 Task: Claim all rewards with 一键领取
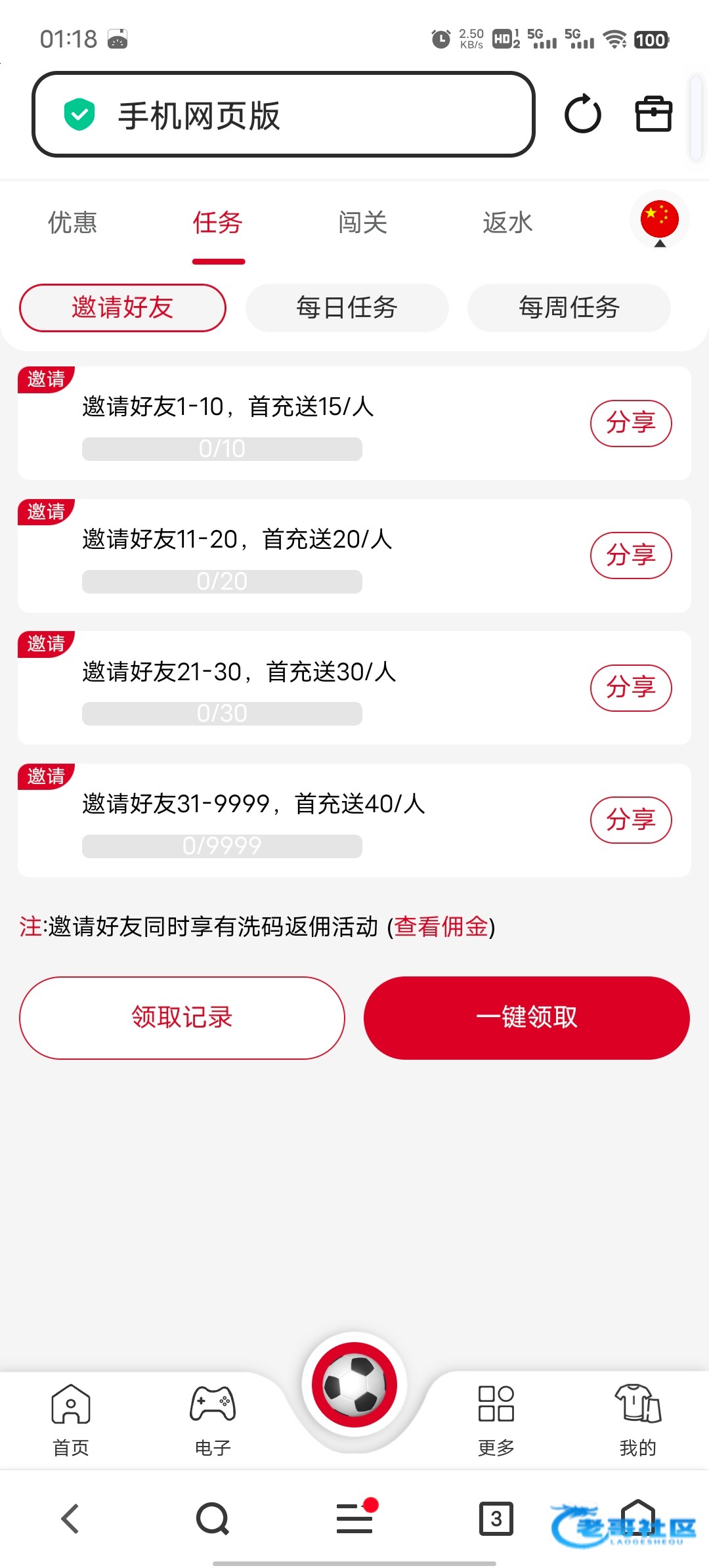point(526,1018)
